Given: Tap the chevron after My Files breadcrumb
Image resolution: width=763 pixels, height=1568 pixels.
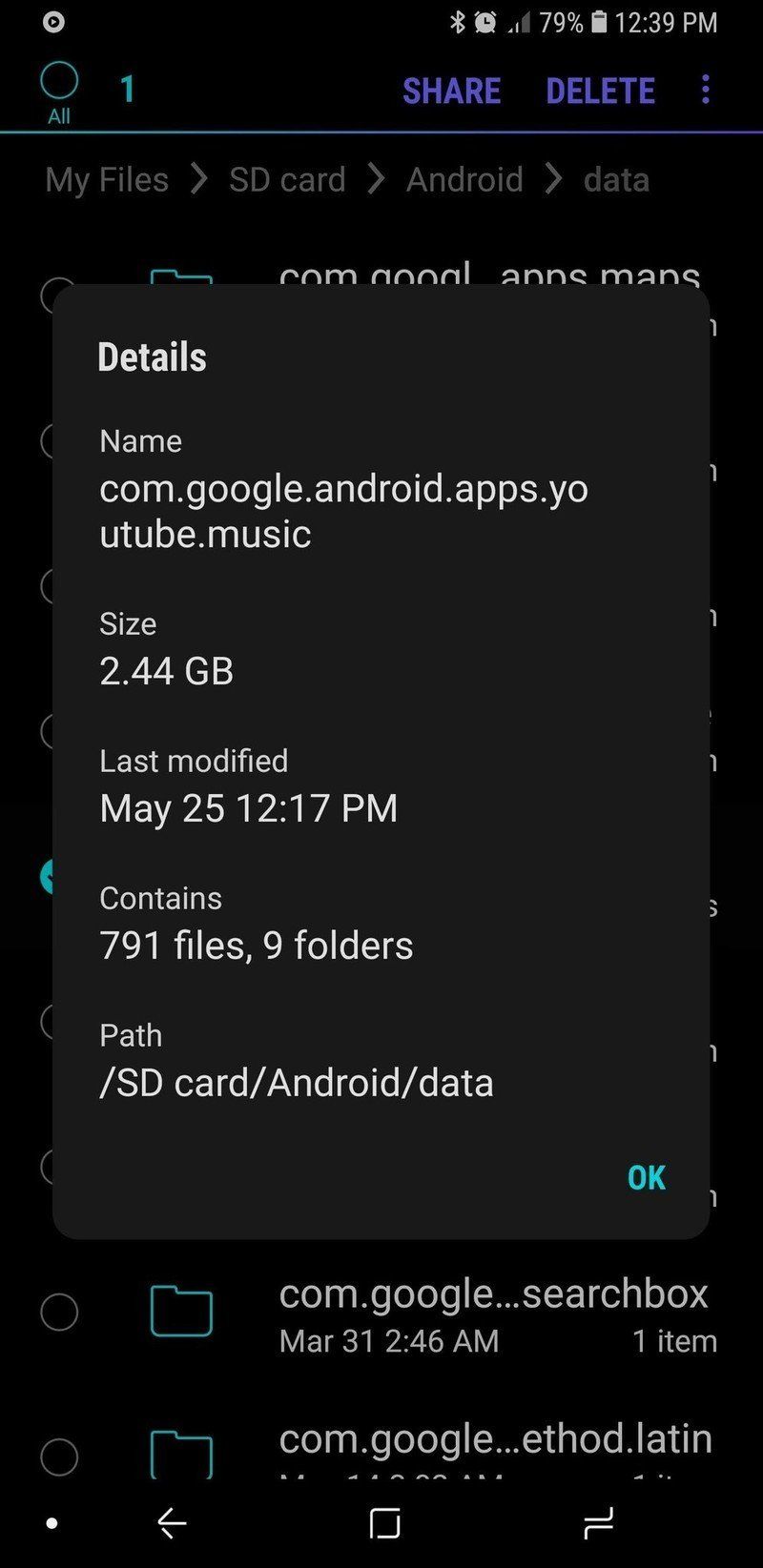Looking at the screenshot, I should click(x=199, y=179).
